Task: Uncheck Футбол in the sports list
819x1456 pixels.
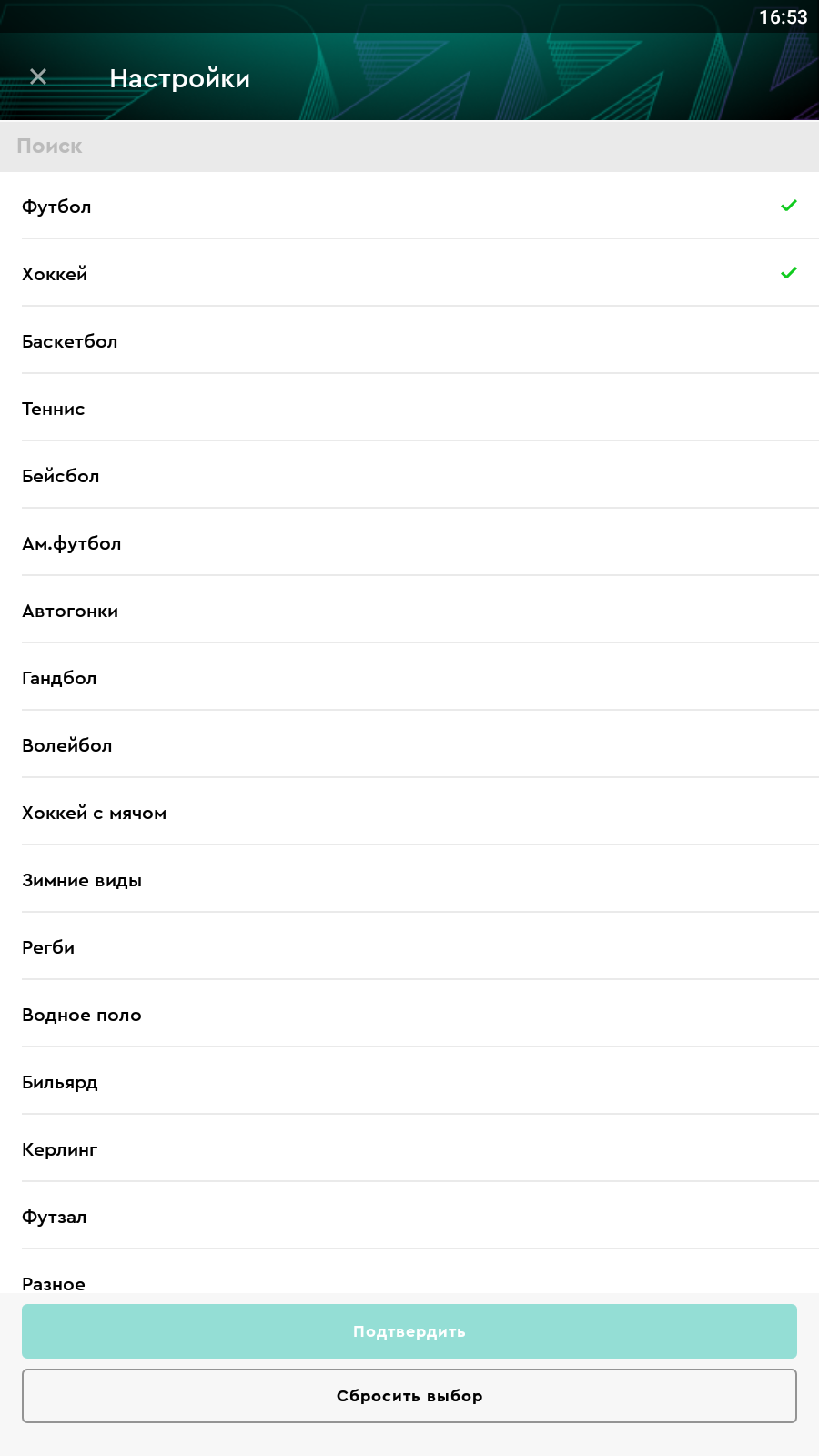Action: (409, 207)
